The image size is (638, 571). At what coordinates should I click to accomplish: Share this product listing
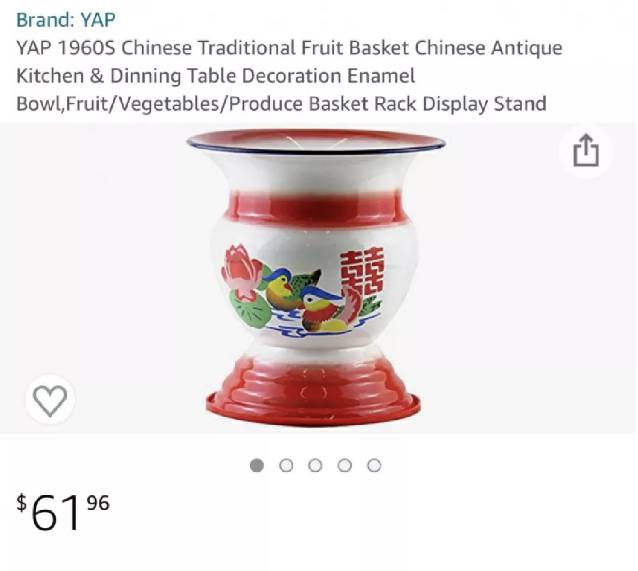(x=586, y=151)
